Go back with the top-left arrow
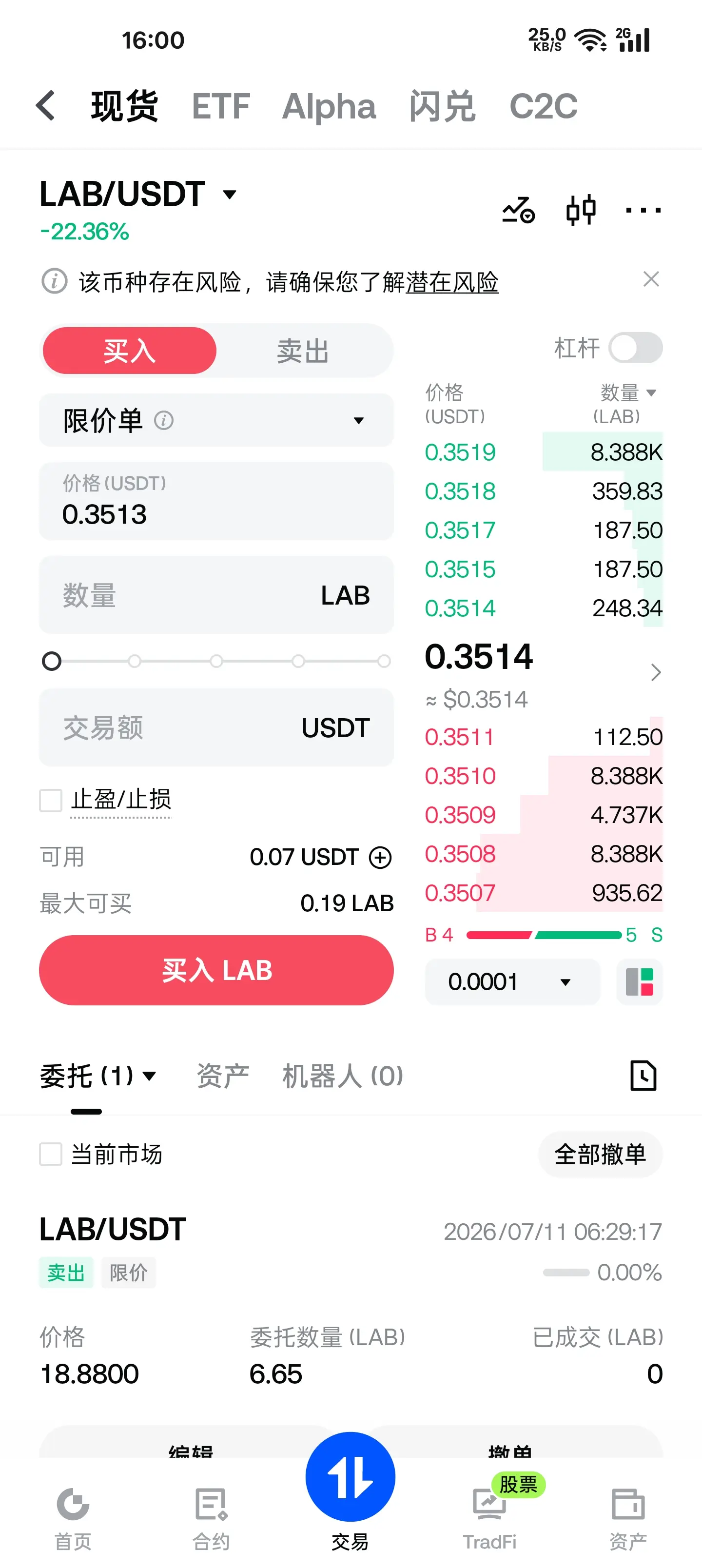 point(46,105)
